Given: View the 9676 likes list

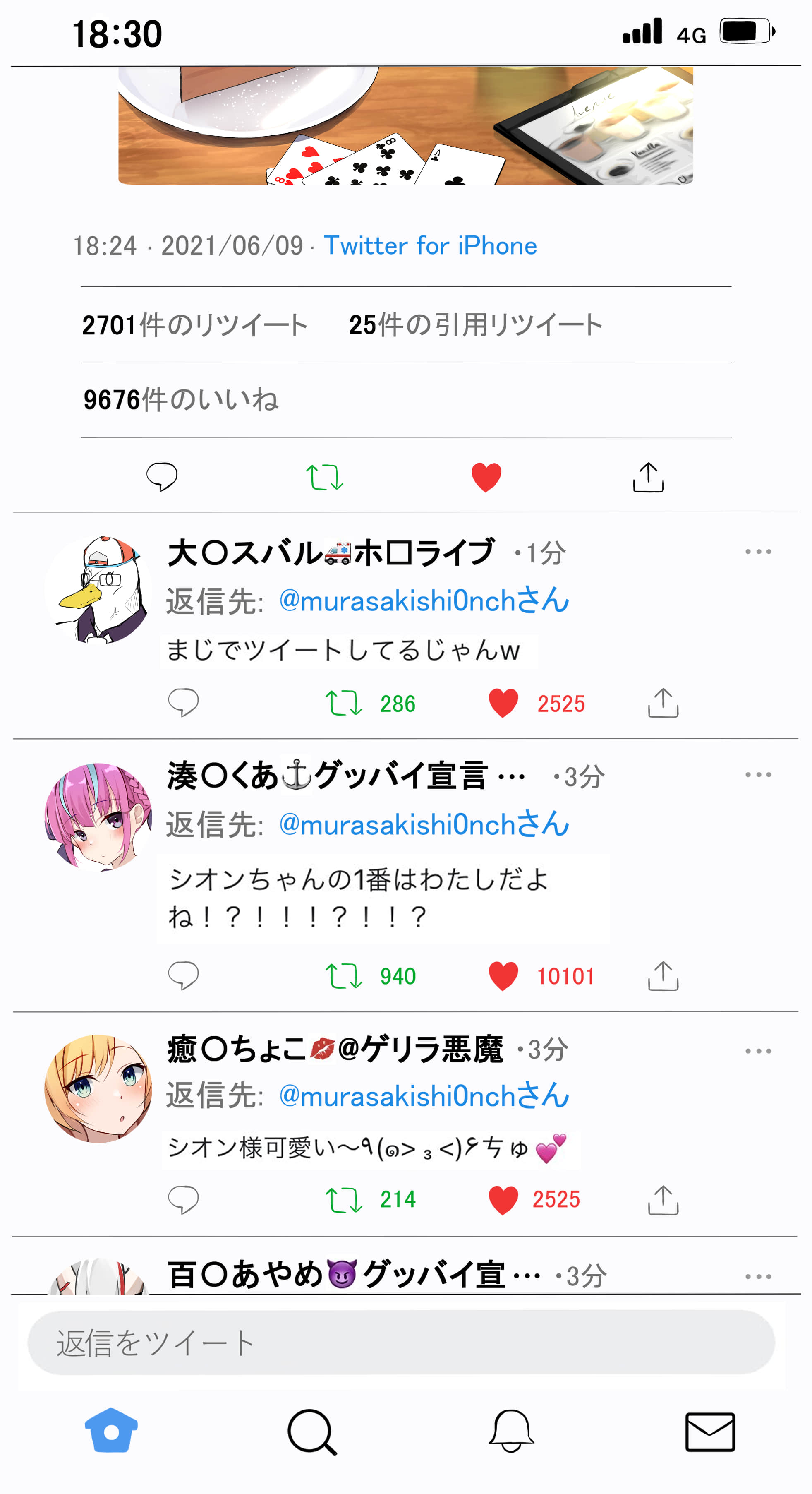Looking at the screenshot, I should coord(180,400).
